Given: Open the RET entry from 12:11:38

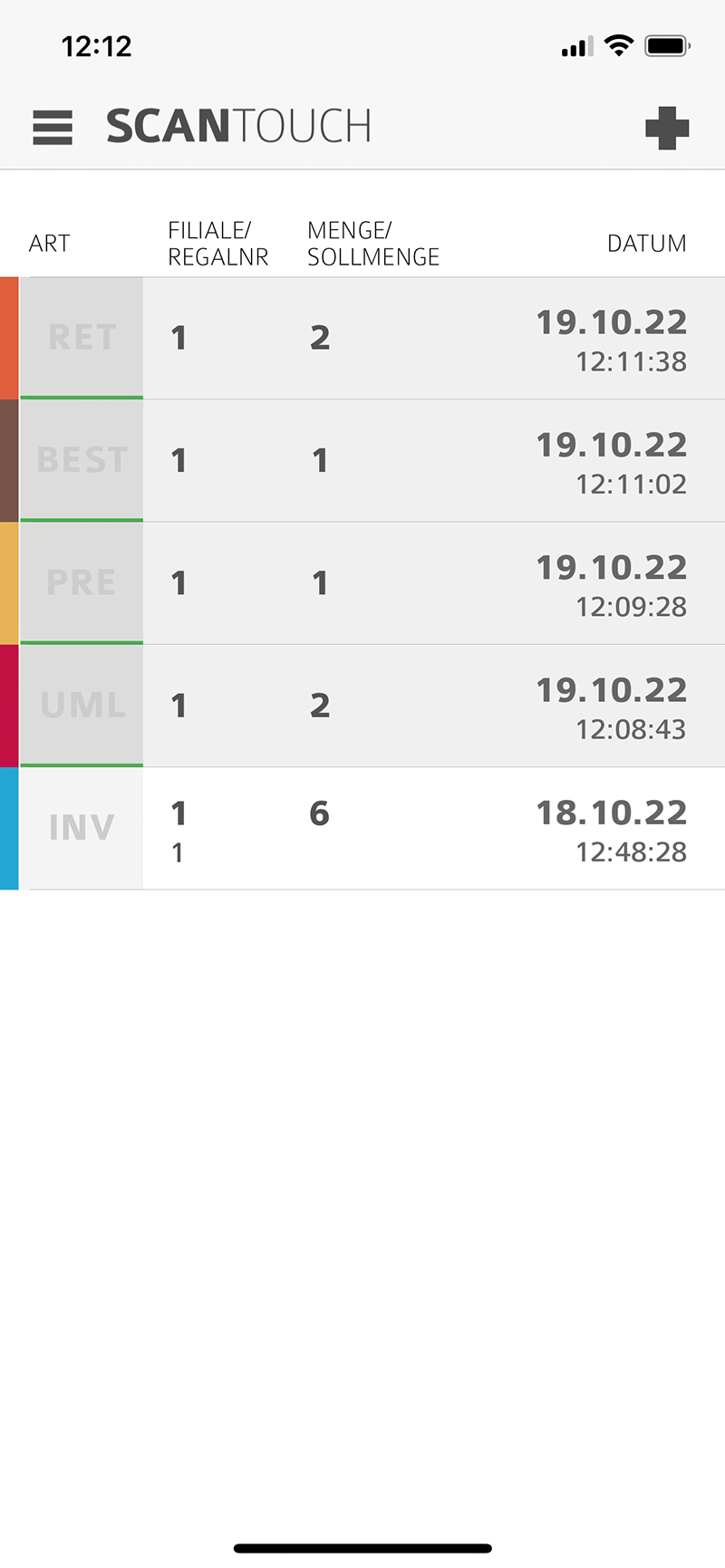Looking at the screenshot, I should (x=362, y=338).
